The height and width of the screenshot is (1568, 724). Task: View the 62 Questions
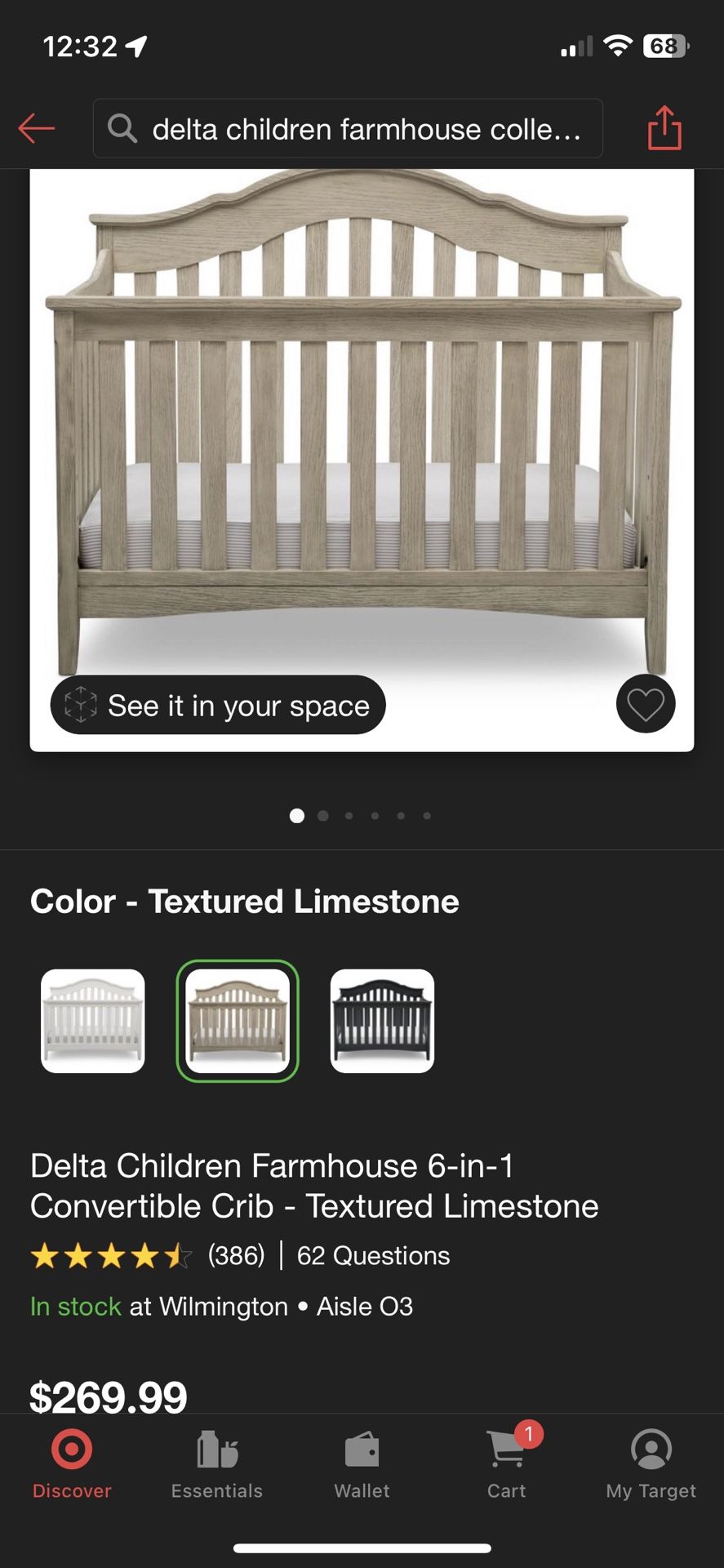(373, 1255)
